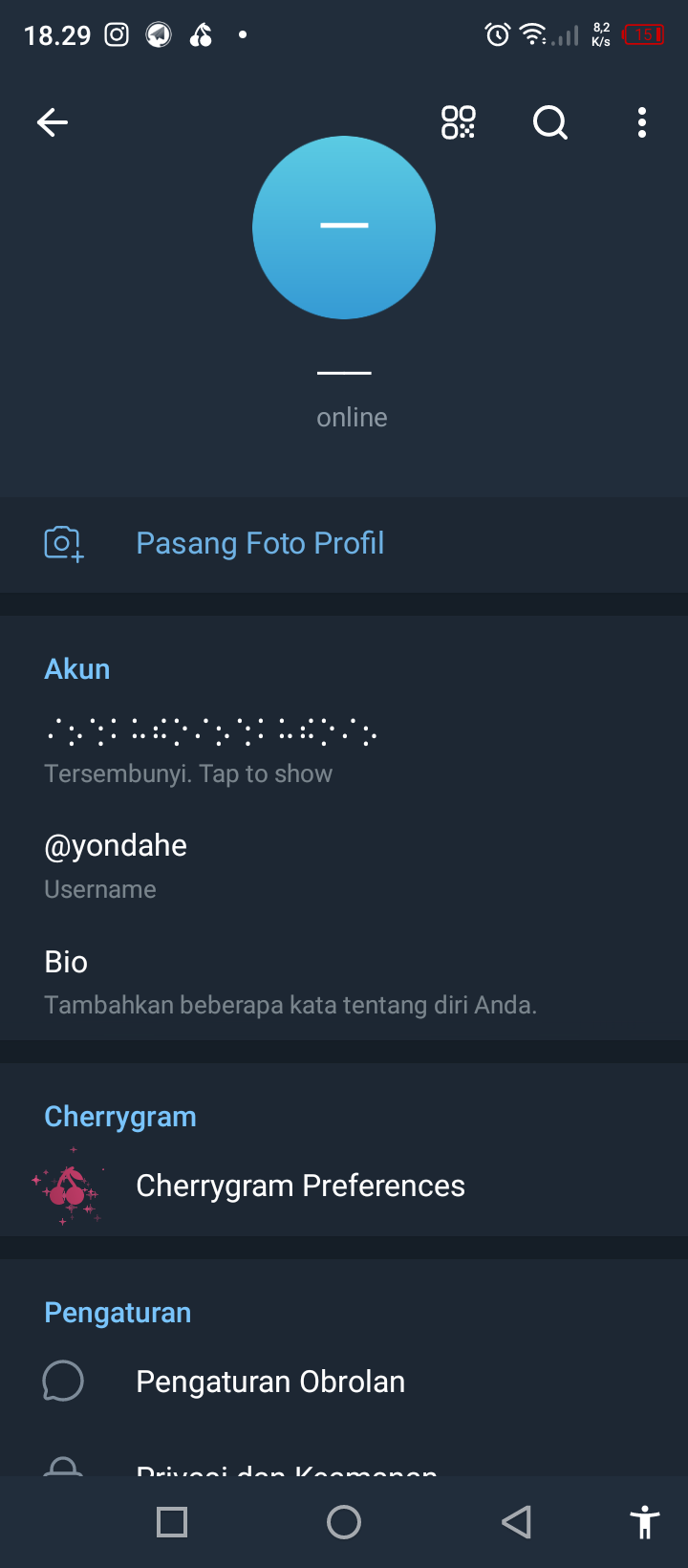Edit the Bio field
Image resolution: width=688 pixels, height=1568 pixels.
287,981
